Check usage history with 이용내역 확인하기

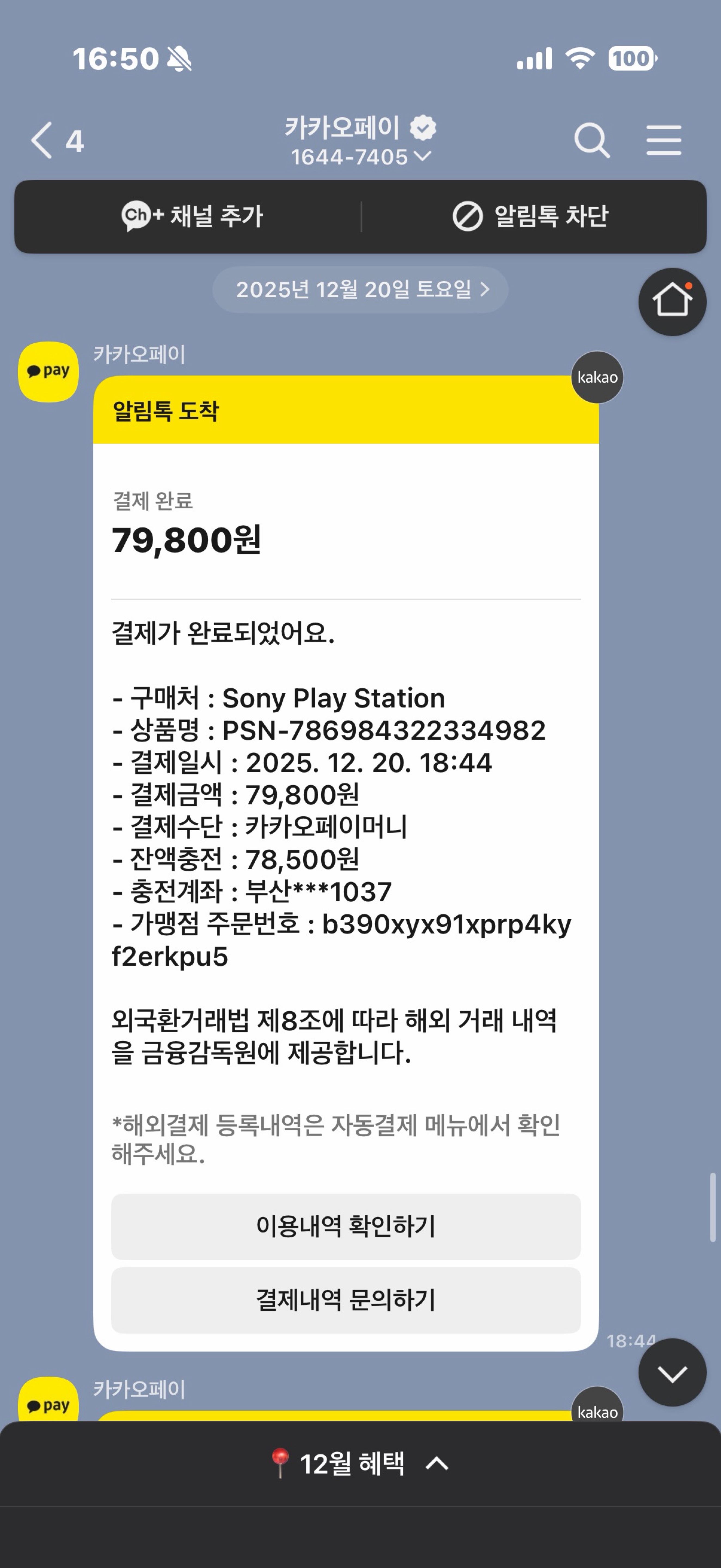tap(346, 1226)
